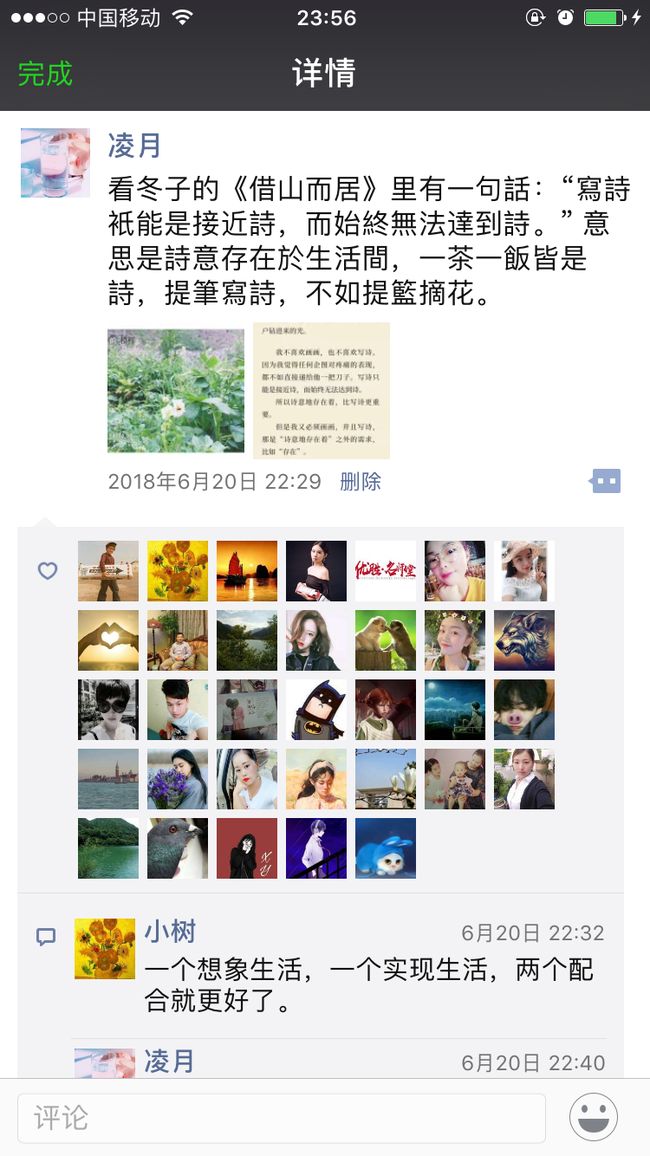Open the emoji picker smiley icon
Viewport: 650px width, 1156px height.
coord(593,1117)
